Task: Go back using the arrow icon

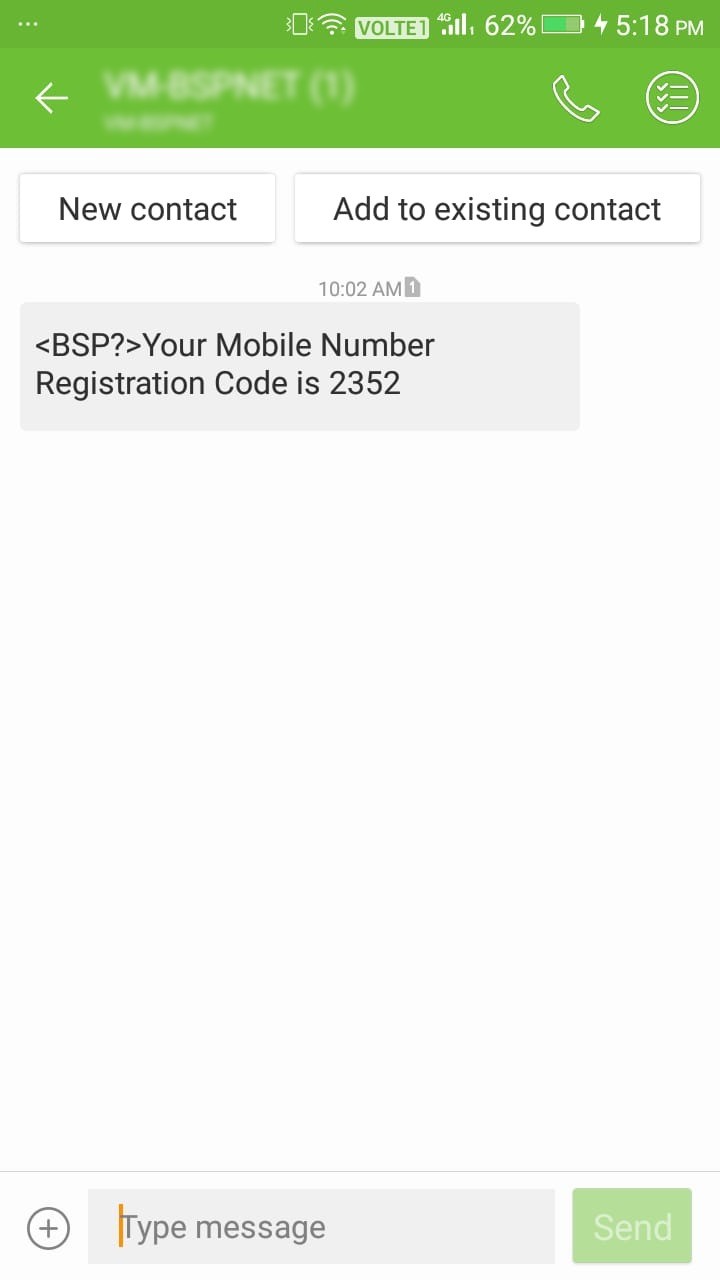Action: coord(52,98)
